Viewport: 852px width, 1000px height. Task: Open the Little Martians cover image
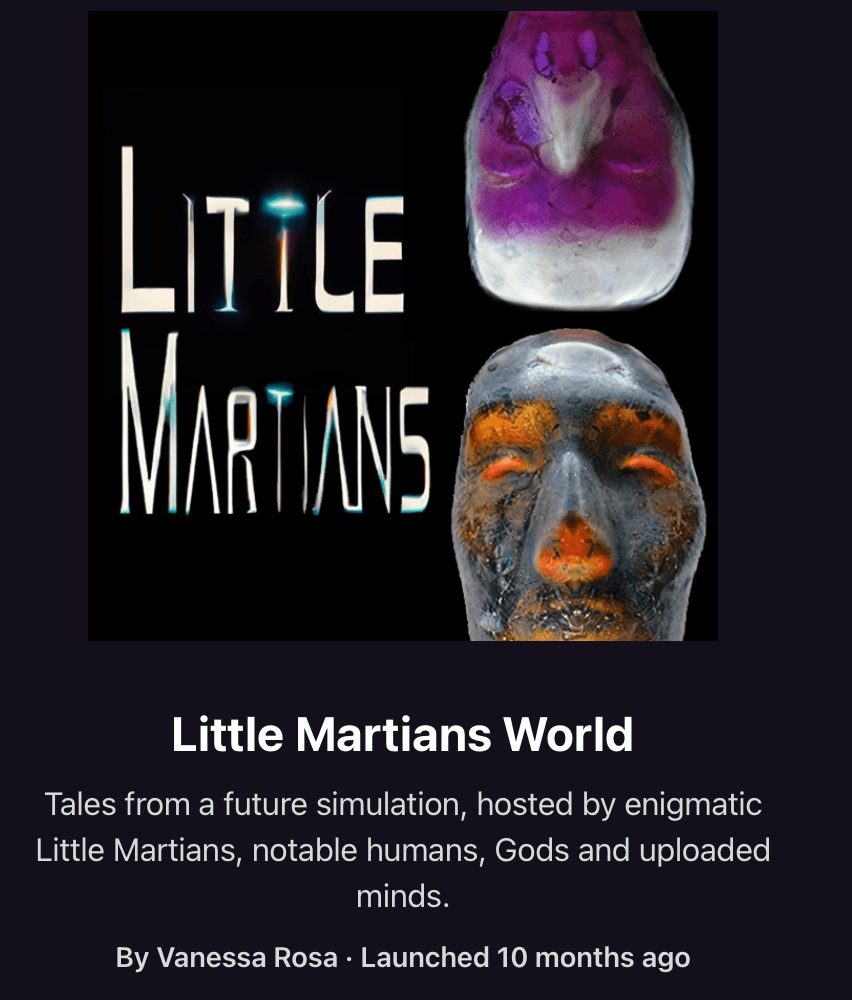[402, 325]
